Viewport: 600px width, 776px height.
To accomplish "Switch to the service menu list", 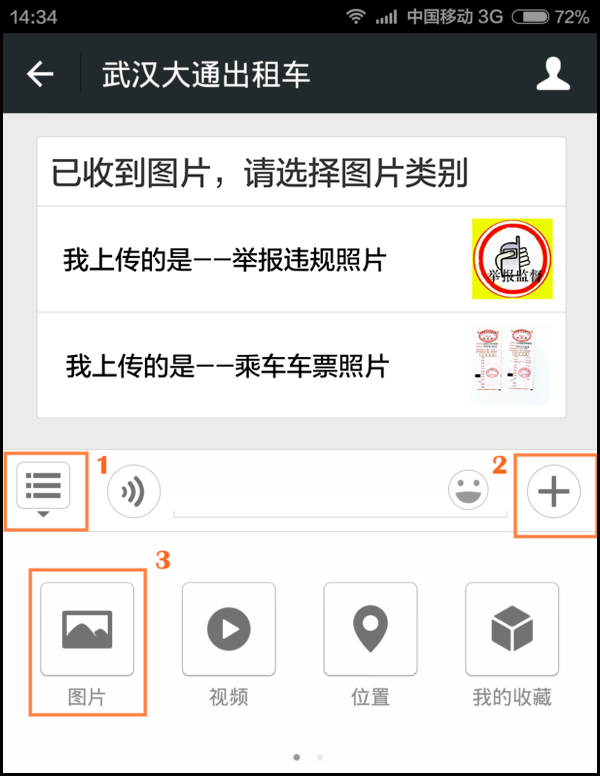I will click(x=43, y=487).
